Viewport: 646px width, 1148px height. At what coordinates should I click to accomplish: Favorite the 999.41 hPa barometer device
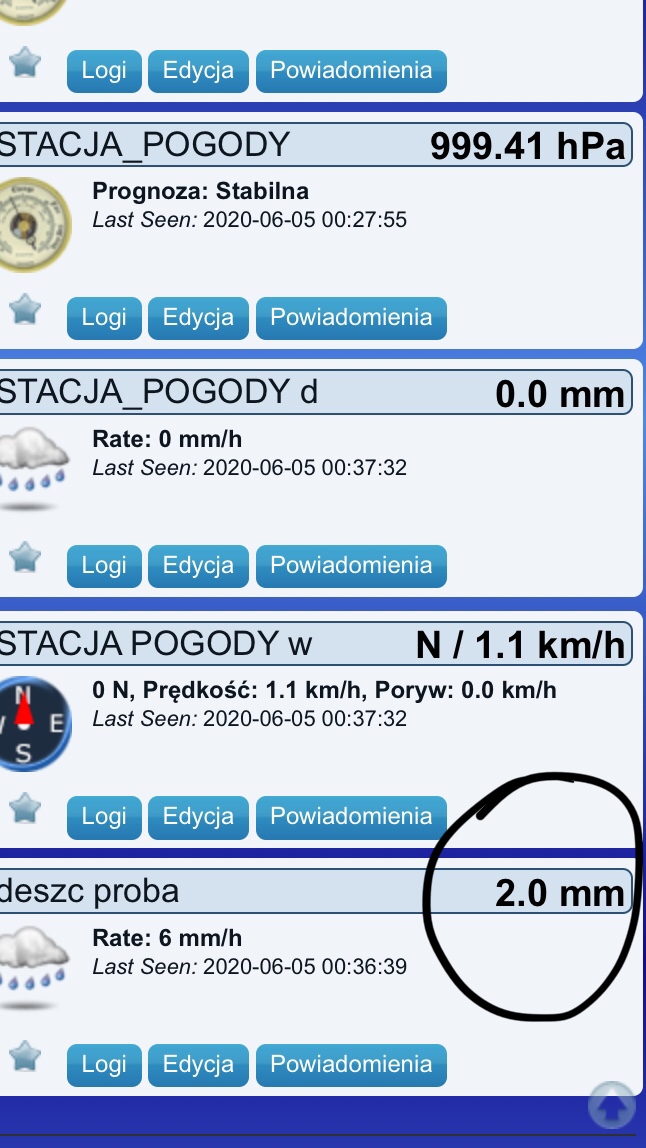[x=25, y=309]
